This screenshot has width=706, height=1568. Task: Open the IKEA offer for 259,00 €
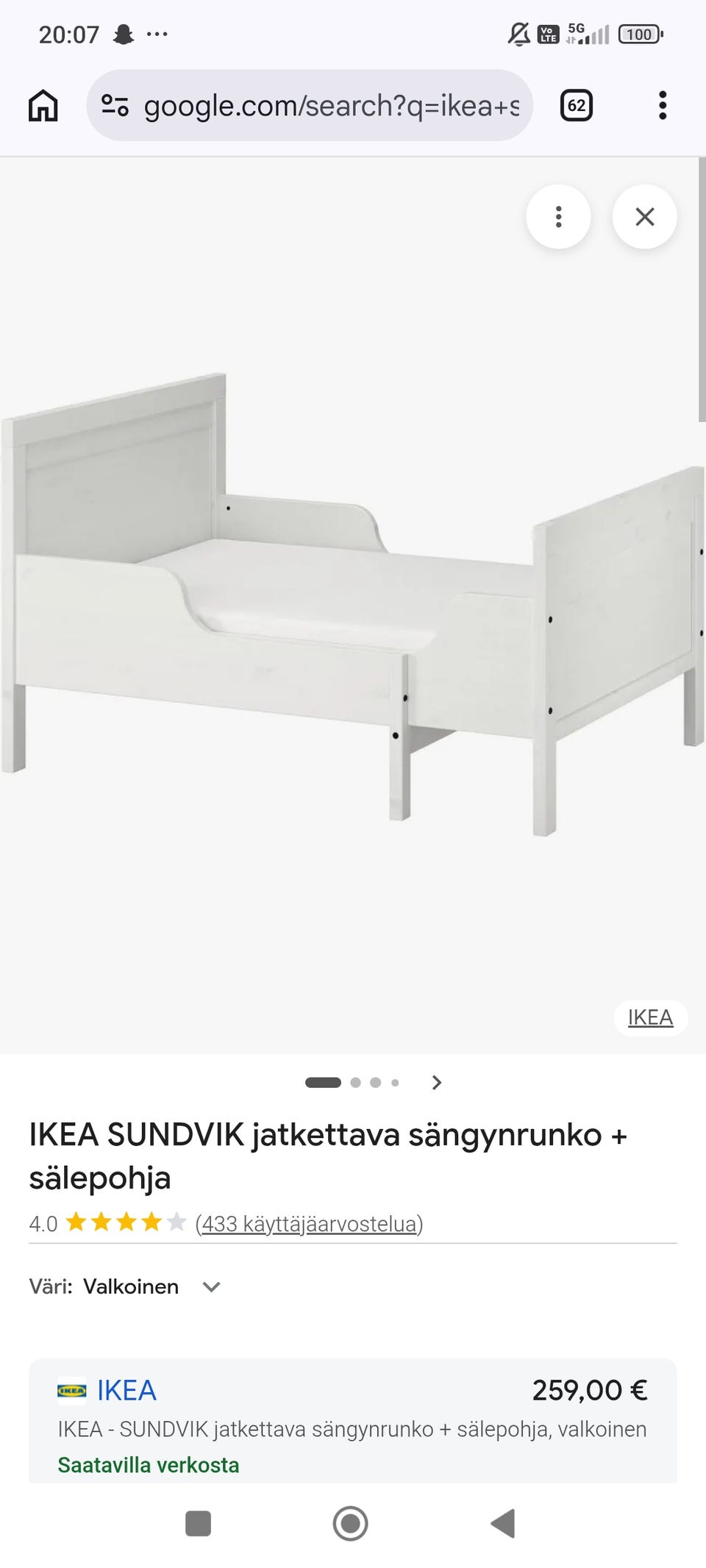pyautogui.click(x=353, y=1421)
